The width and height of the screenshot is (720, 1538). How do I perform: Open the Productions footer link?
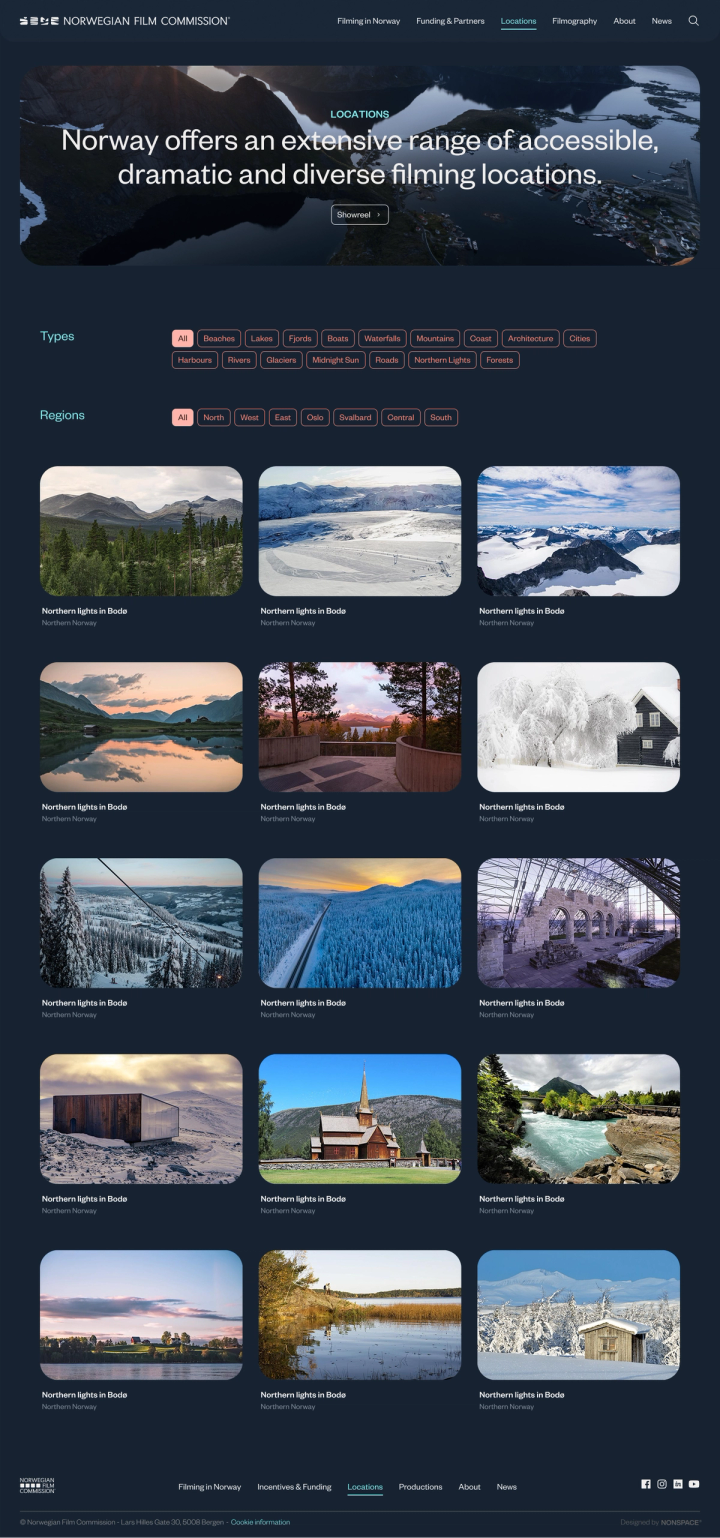pos(420,1487)
